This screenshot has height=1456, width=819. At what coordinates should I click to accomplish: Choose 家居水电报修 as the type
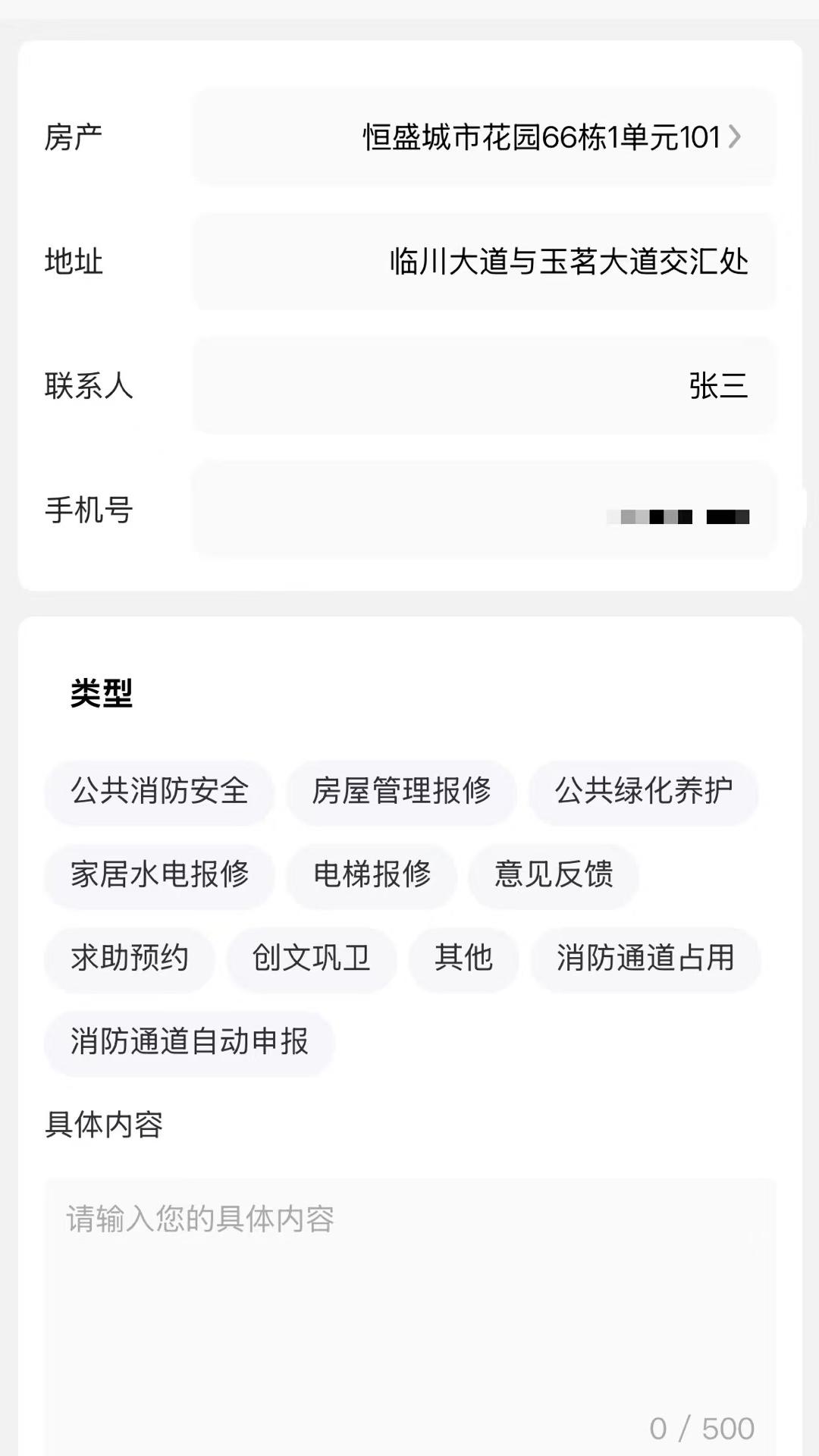click(160, 876)
